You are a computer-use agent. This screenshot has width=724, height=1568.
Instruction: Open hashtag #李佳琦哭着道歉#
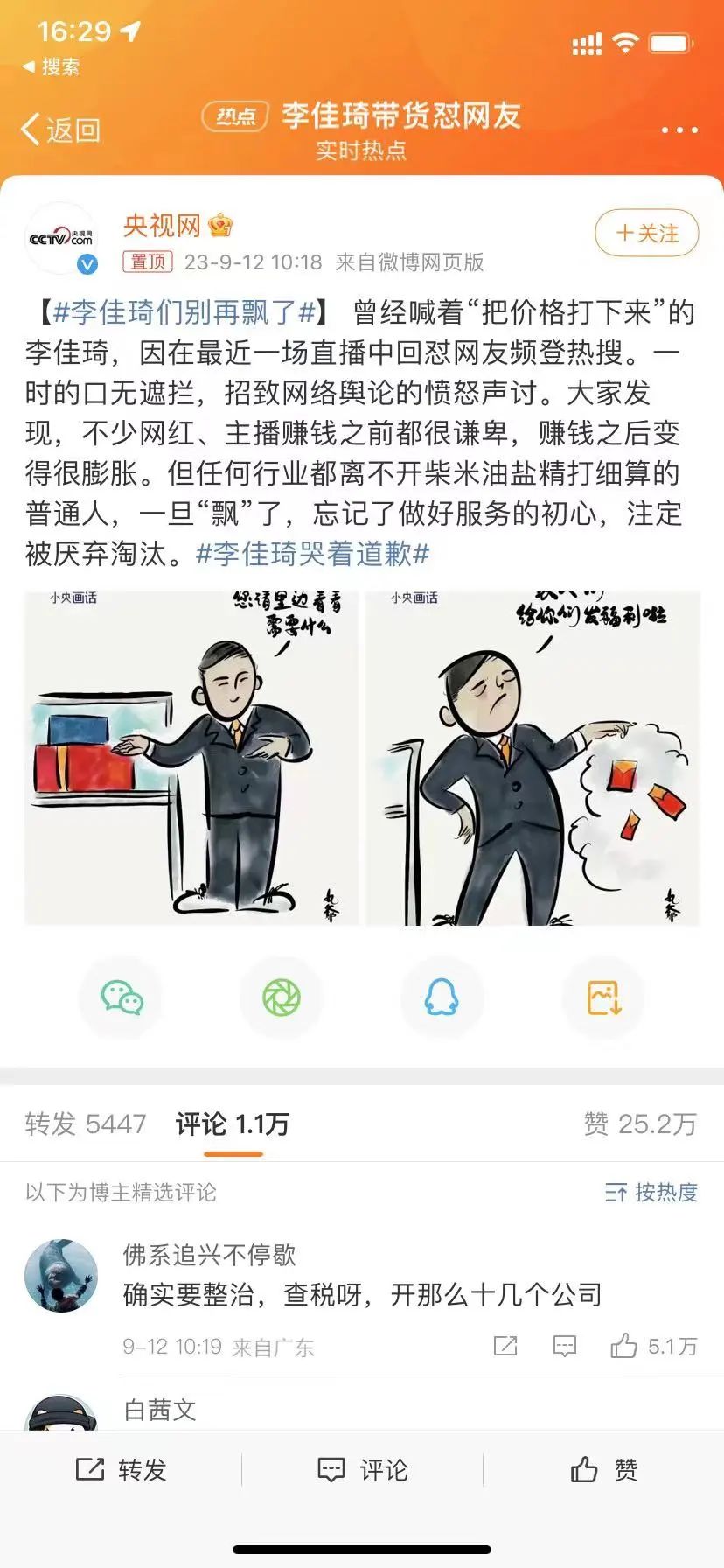313,554
